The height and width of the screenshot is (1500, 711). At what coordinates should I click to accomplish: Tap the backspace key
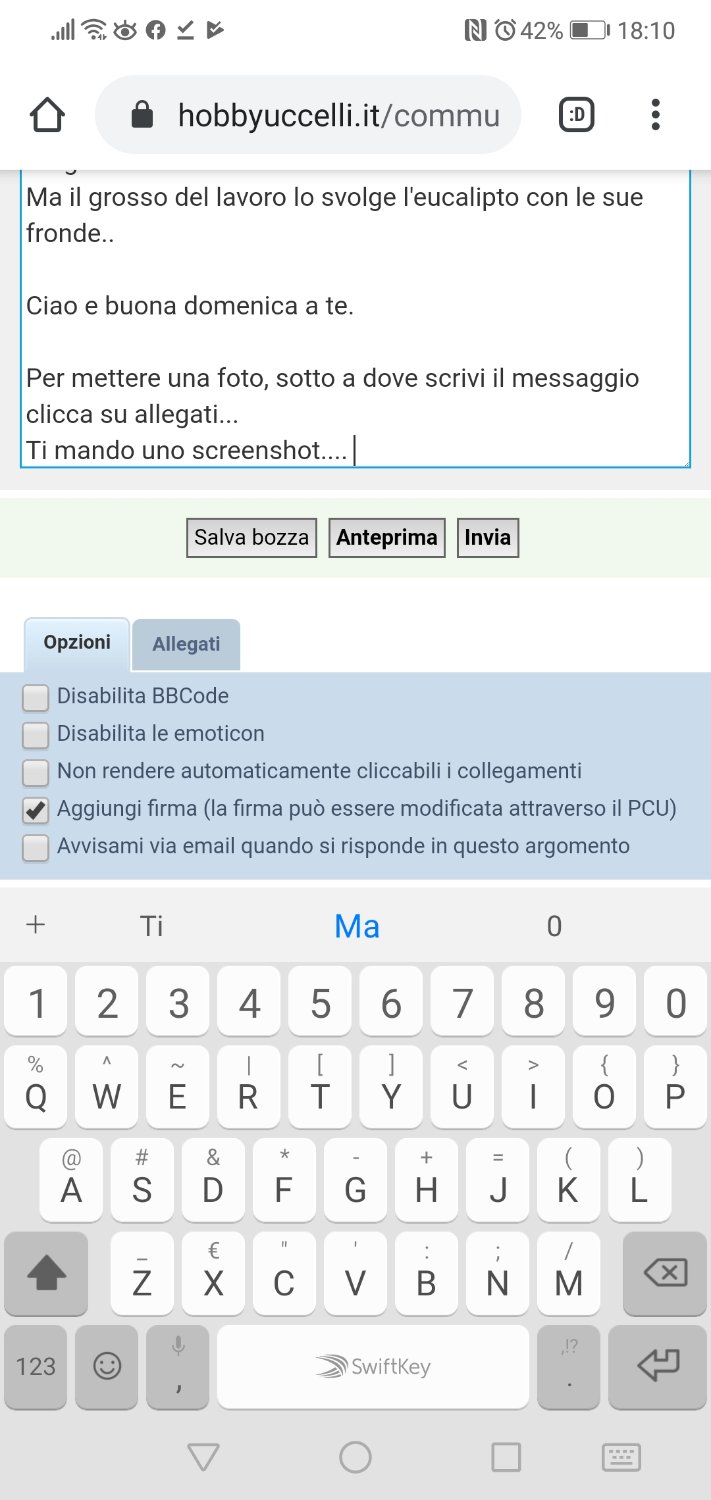coord(664,1273)
